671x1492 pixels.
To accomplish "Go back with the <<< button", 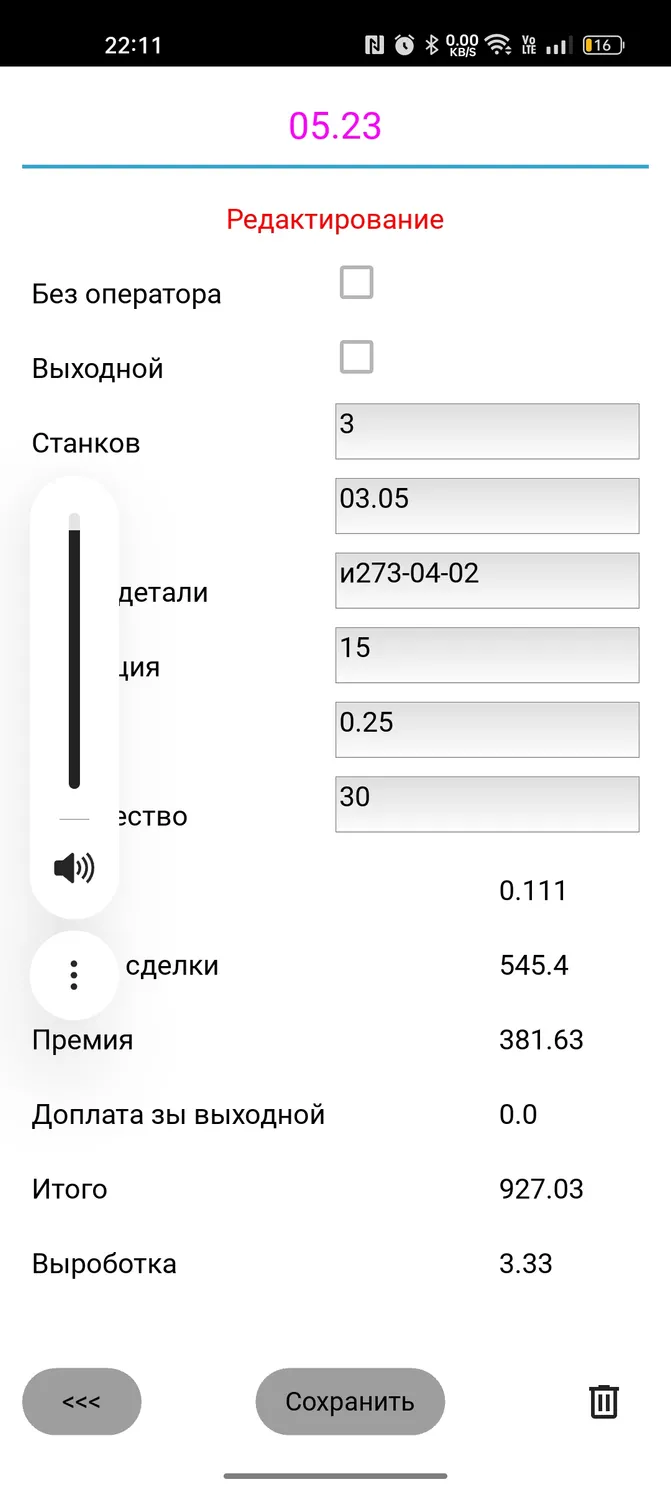I will pos(82,1402).
